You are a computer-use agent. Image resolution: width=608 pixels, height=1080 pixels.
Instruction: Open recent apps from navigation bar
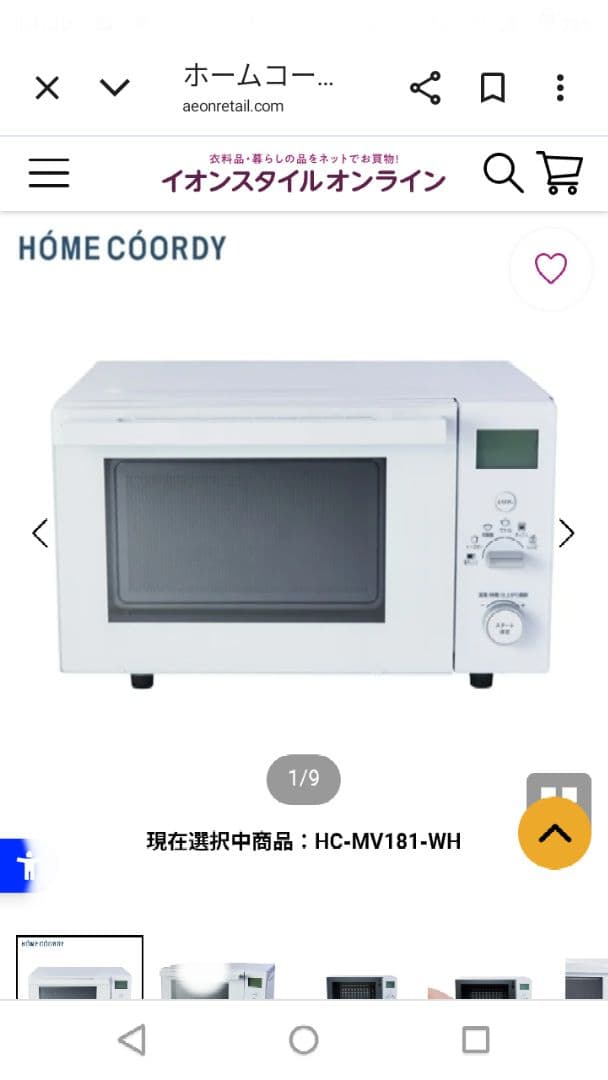[x=476, y=1040]
